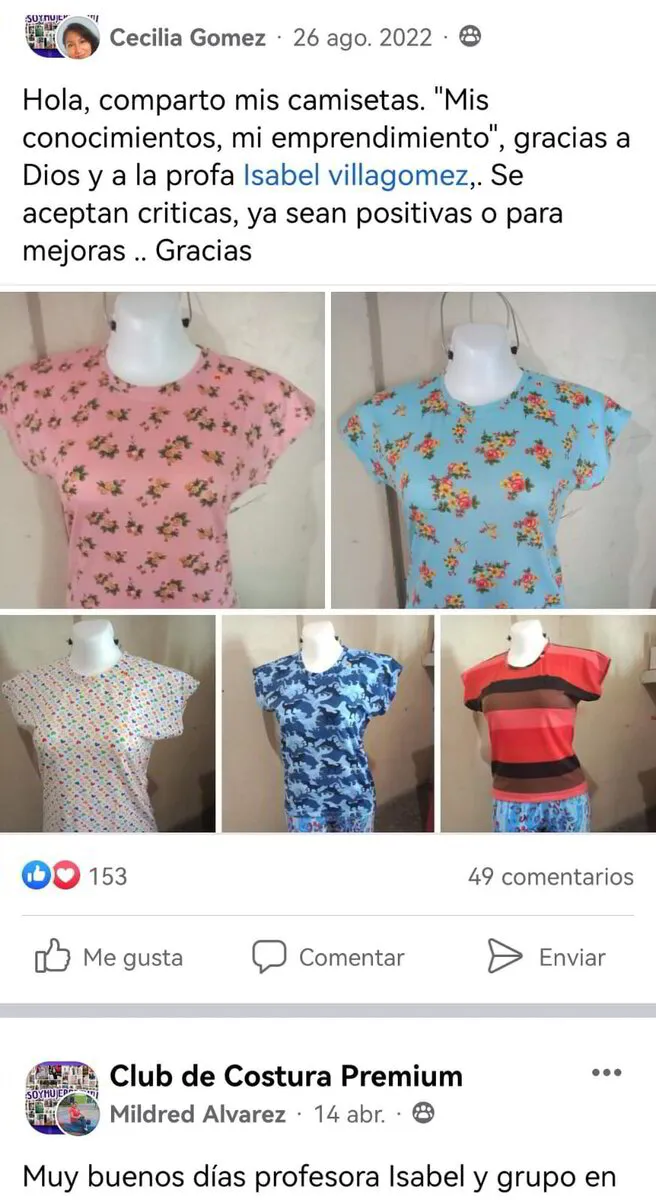Visit Mildred Alvarez's profile

197,1114
